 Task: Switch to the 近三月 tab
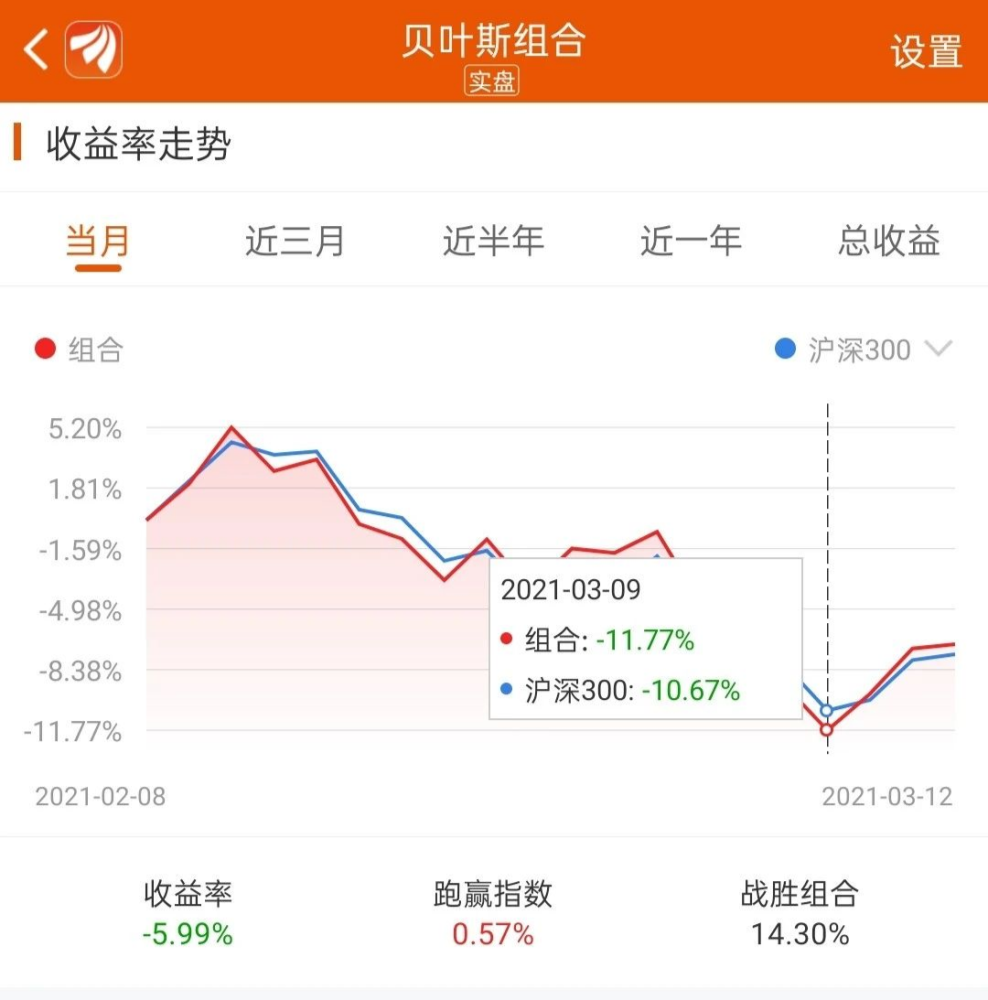[295, 242]
